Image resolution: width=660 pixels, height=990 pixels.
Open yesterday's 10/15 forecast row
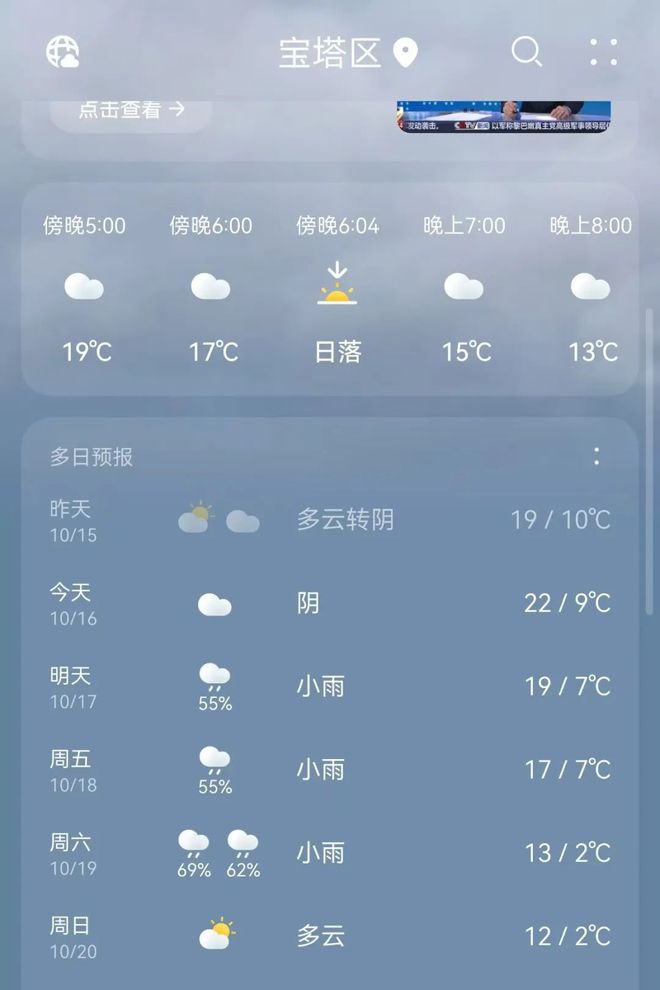(x=330, y=520)
